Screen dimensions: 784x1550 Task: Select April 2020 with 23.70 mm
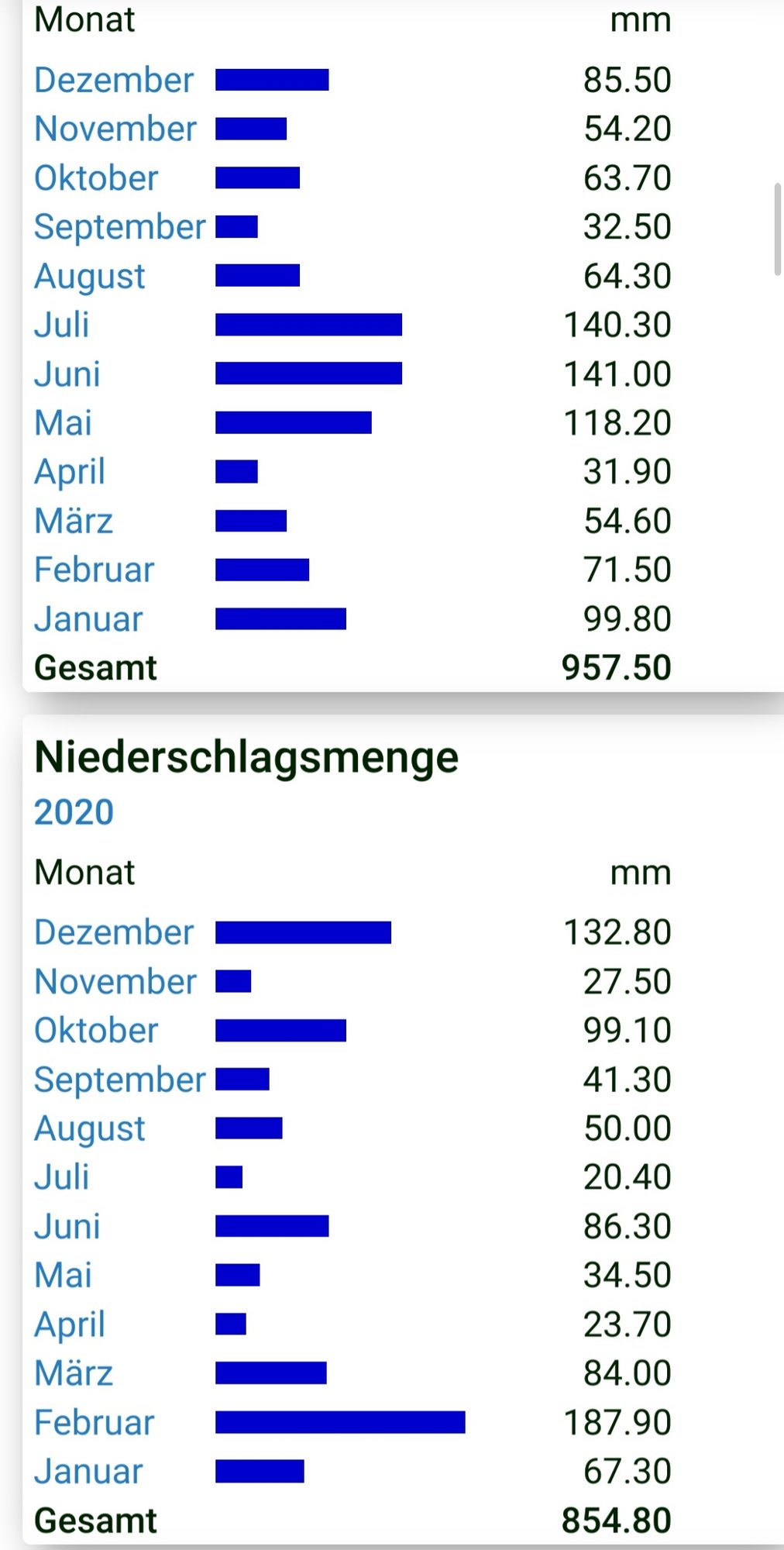pos(70,1324)
